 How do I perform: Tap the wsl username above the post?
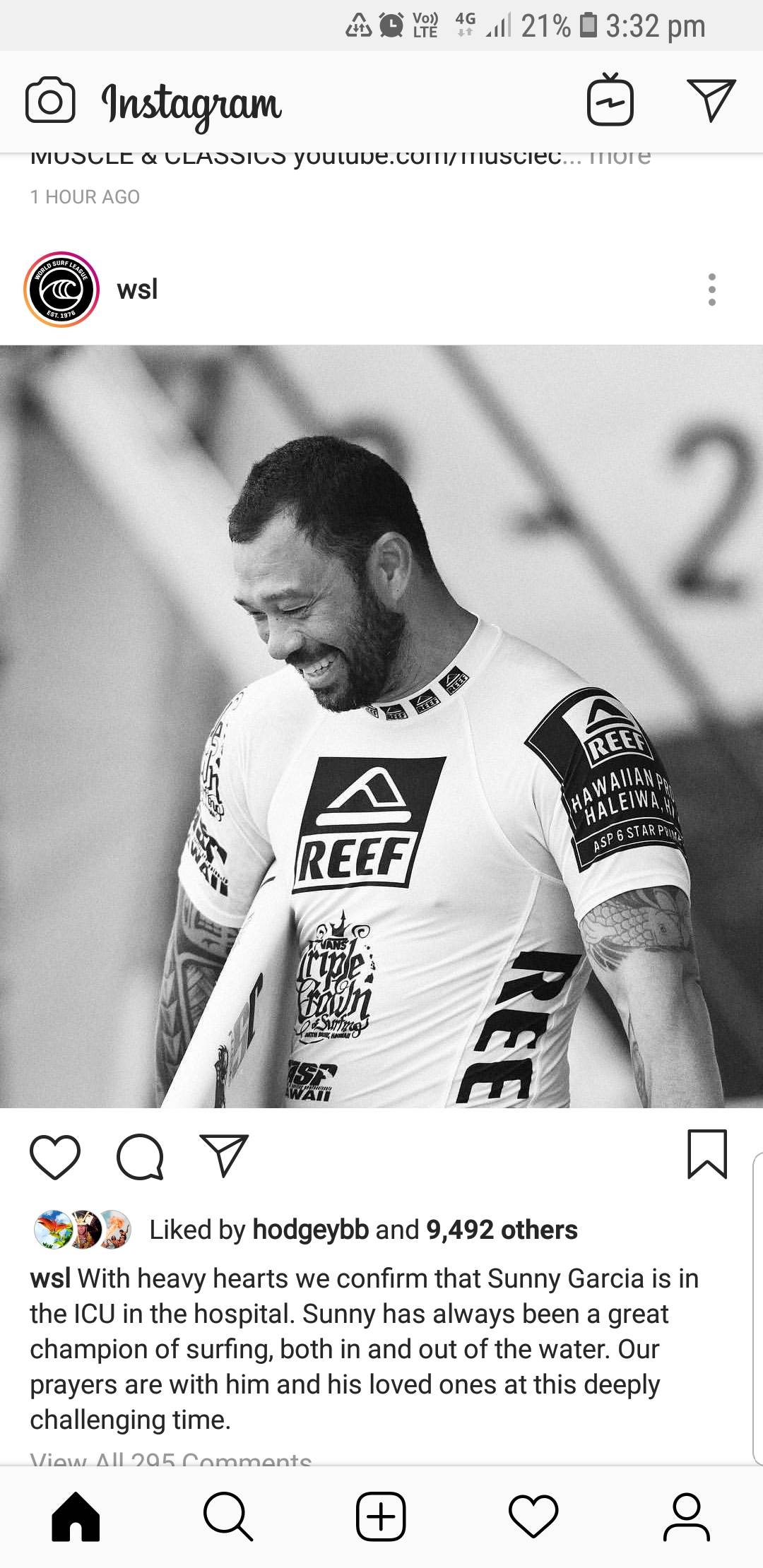click(x=137, y=290)
